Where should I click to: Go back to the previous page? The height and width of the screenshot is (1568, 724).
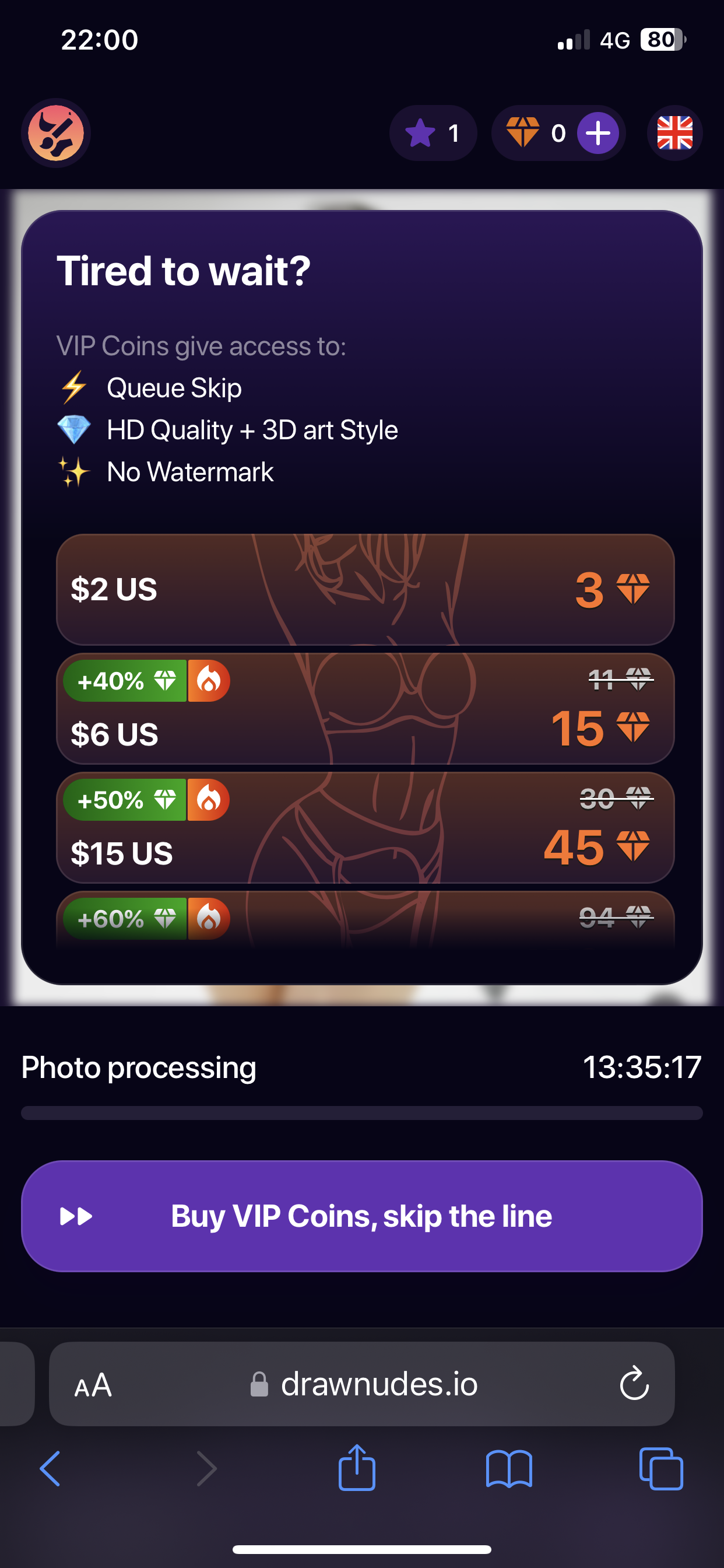(51, 1469)
